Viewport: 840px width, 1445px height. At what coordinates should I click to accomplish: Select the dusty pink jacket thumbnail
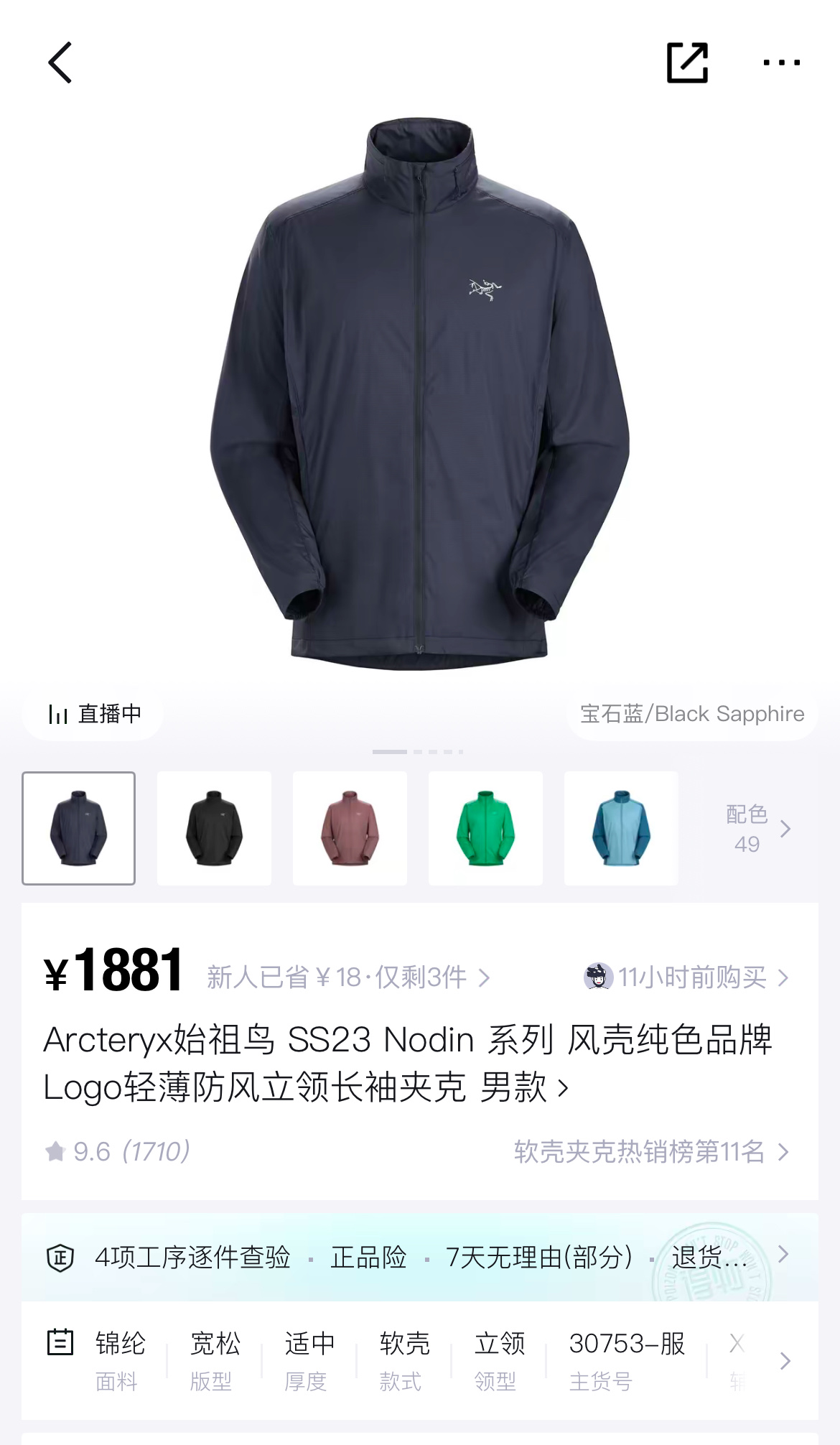click(x=350, y=828)
